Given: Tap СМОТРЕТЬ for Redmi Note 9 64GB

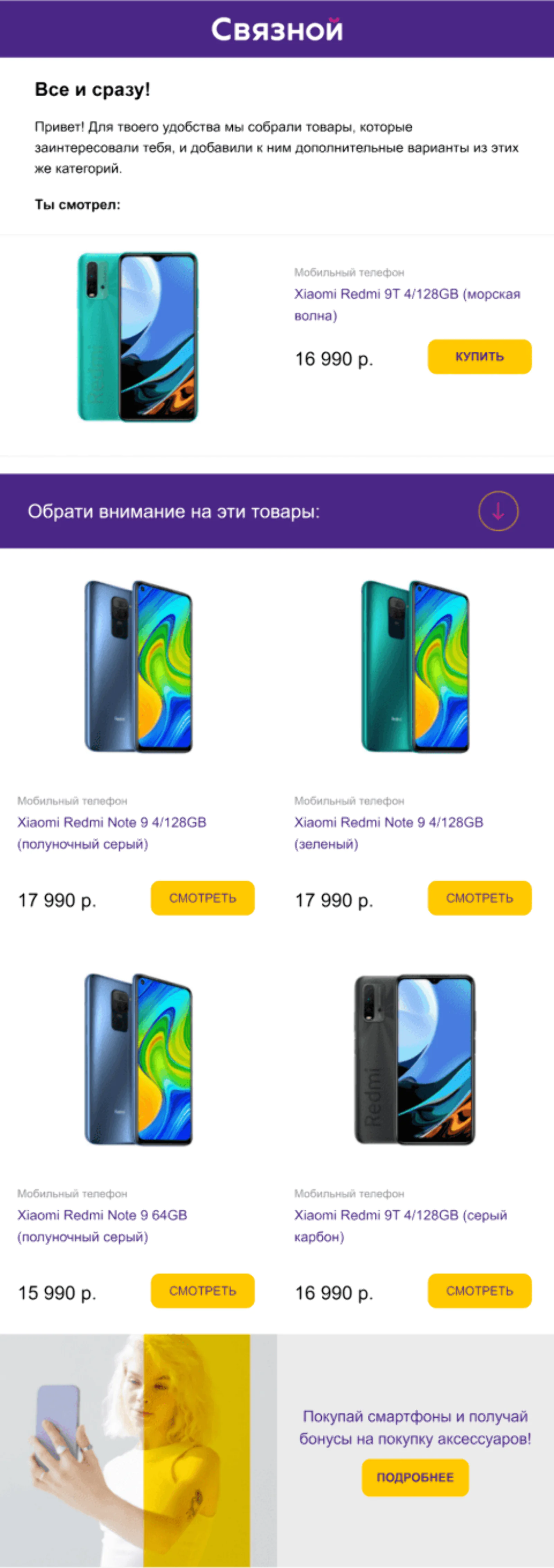Looking at the screenshot, I should click(203, 1290).
